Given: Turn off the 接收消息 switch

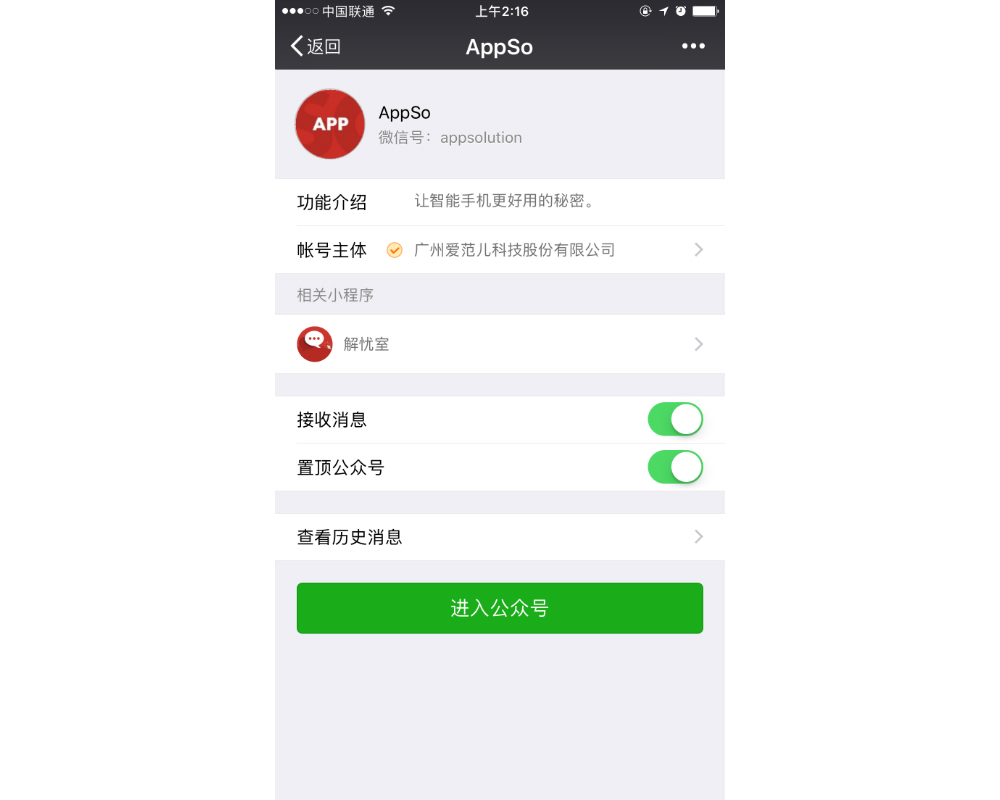Looking at the screenshot, I should (x=675, y=420).
